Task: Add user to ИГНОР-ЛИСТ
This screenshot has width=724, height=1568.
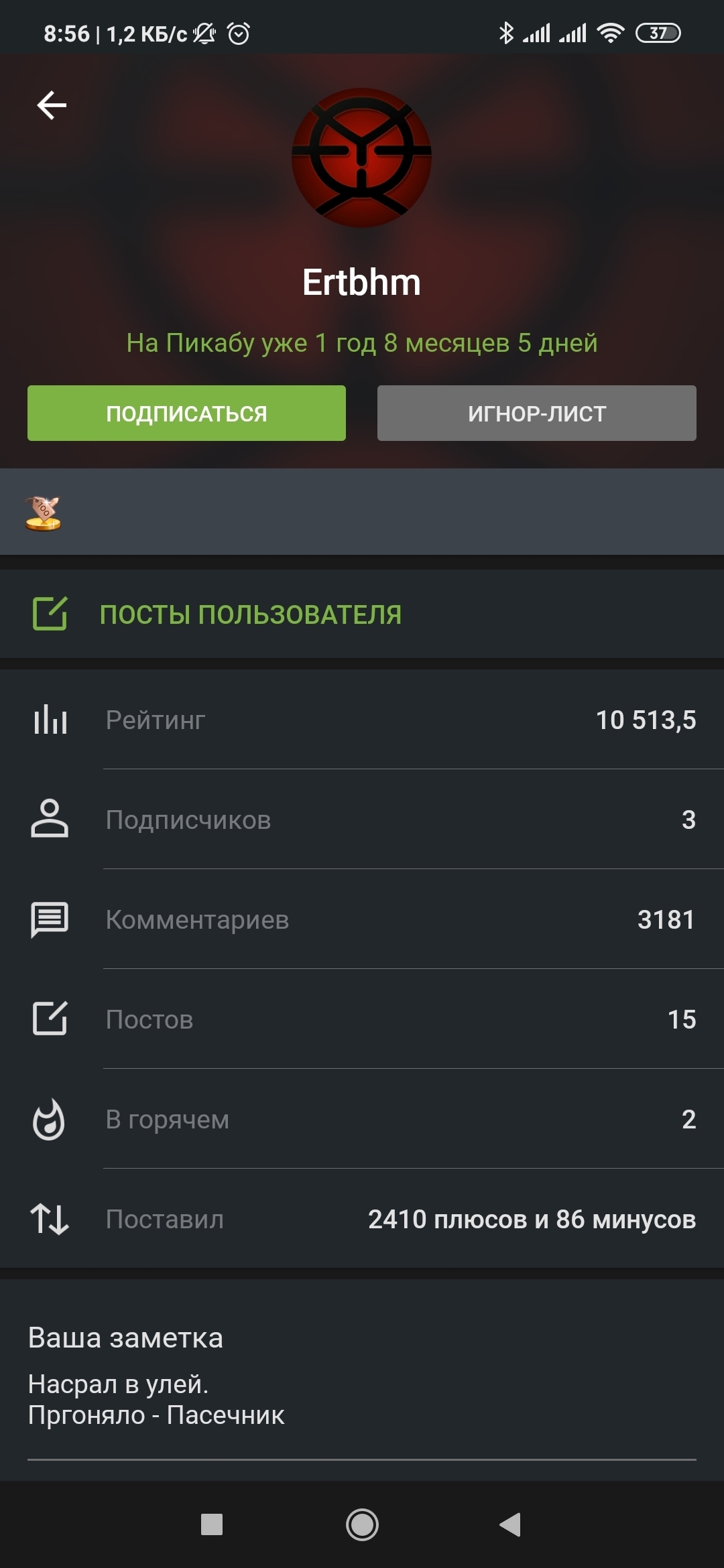Action: click(x=536, y=413)
